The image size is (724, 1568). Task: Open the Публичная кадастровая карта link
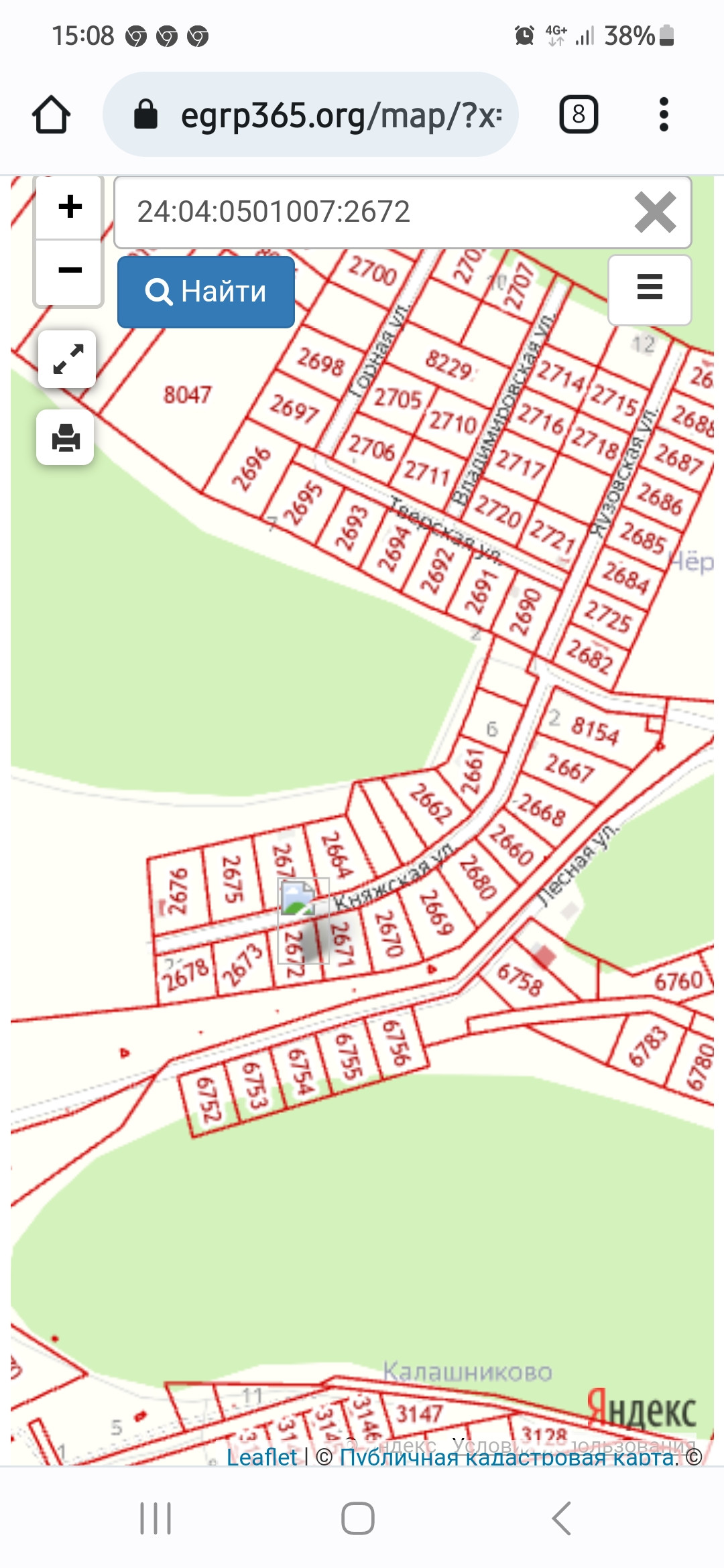[x=509, y=1457]
